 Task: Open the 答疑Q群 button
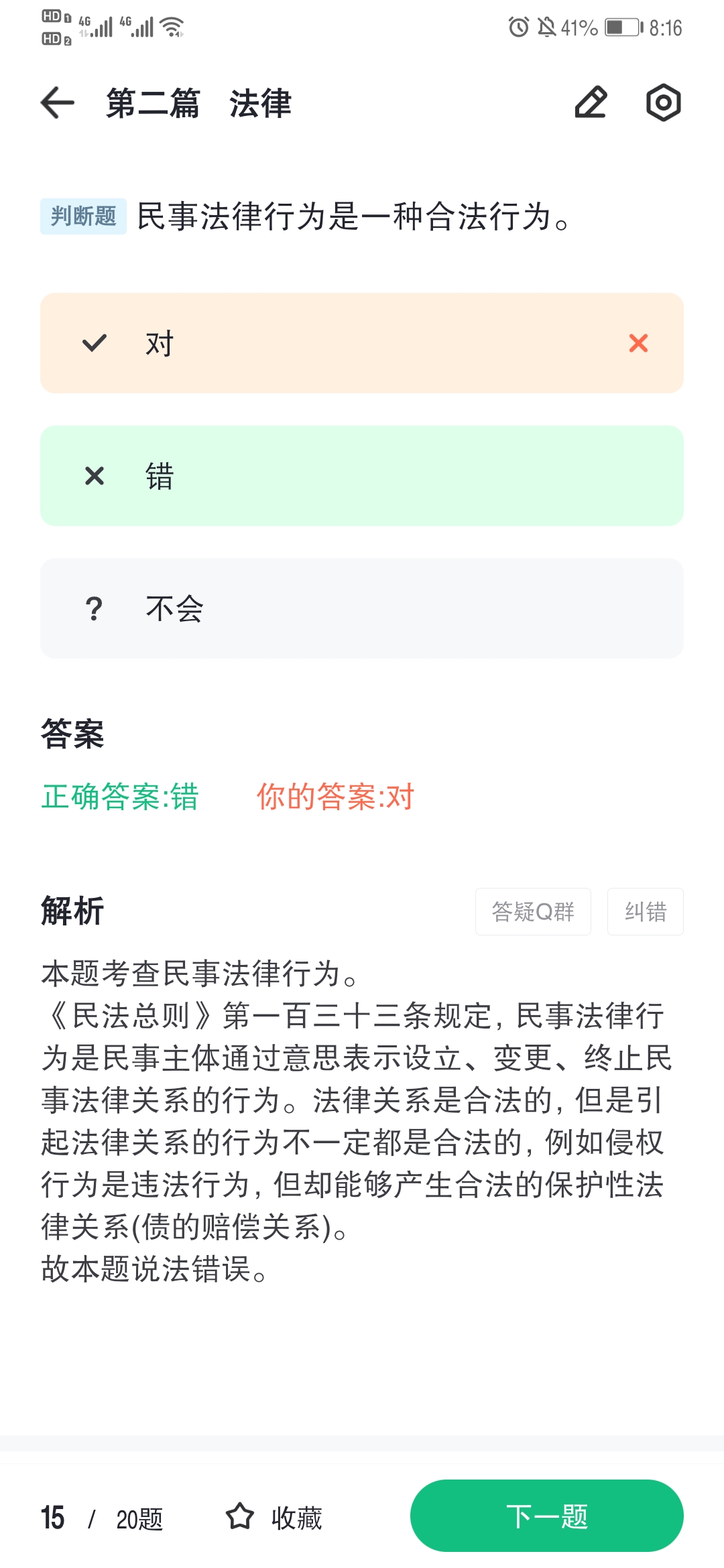[x=533, y=911]
